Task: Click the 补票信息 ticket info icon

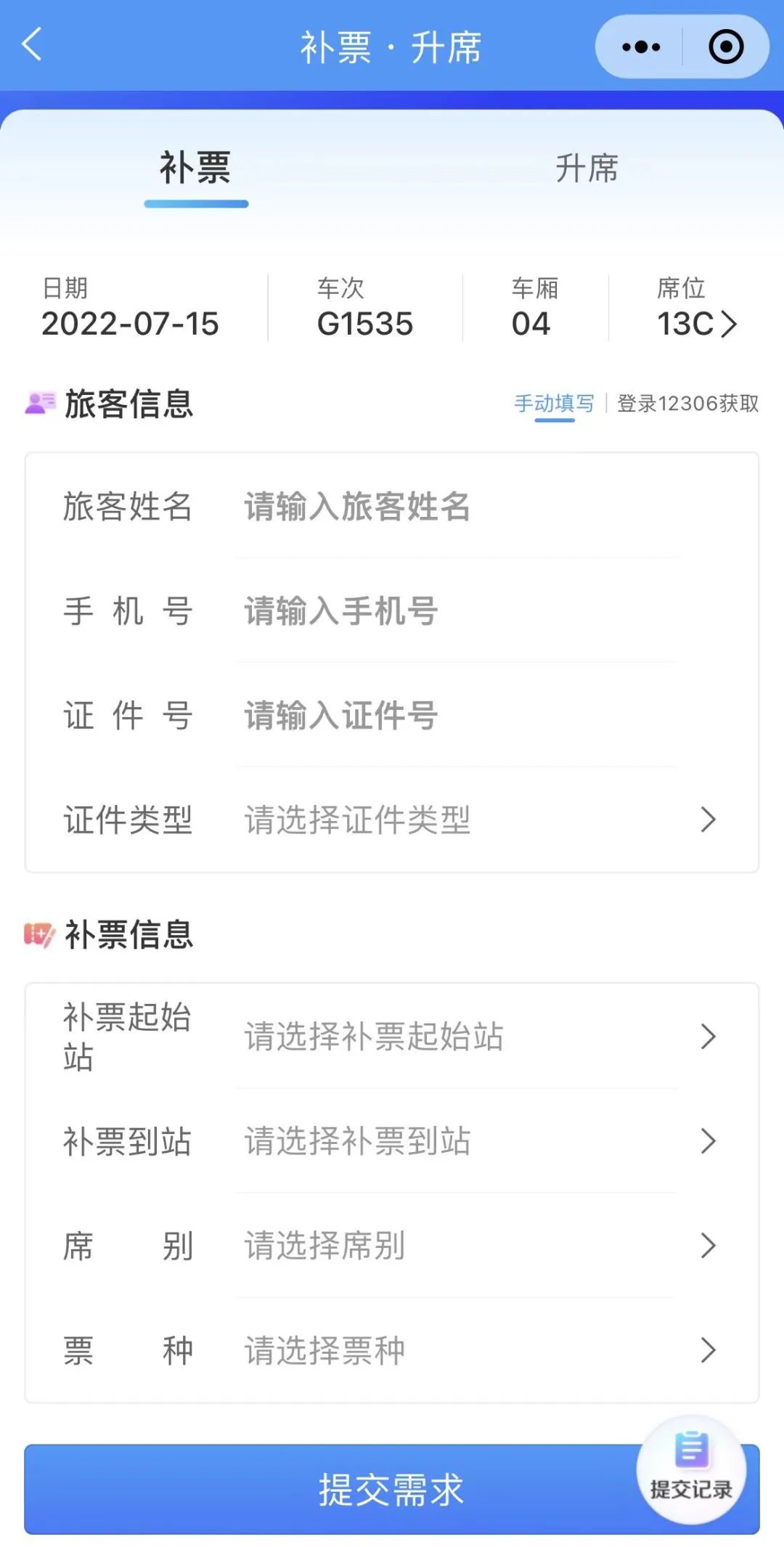Action: (38, 935)
